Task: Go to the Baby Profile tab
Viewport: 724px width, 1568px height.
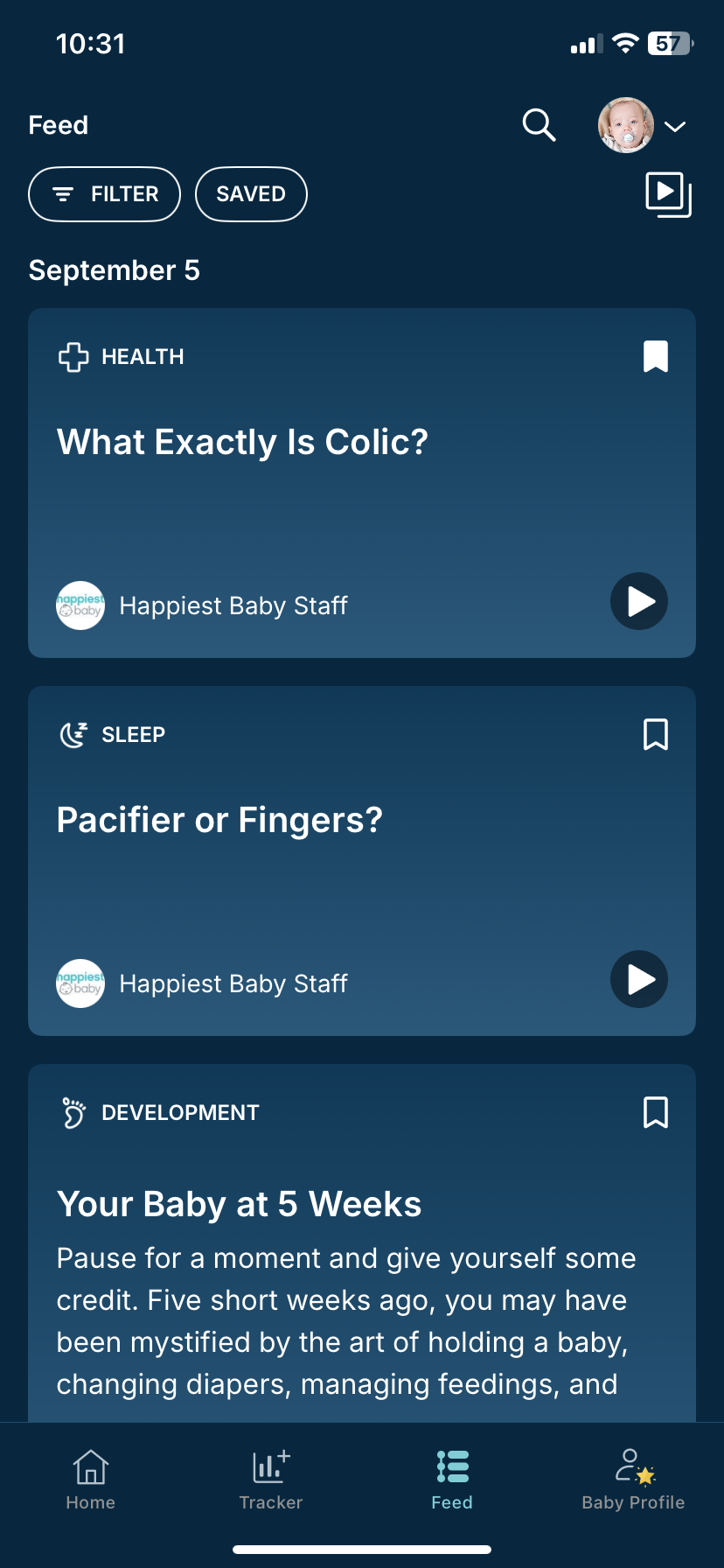Action: (633, 1480)
